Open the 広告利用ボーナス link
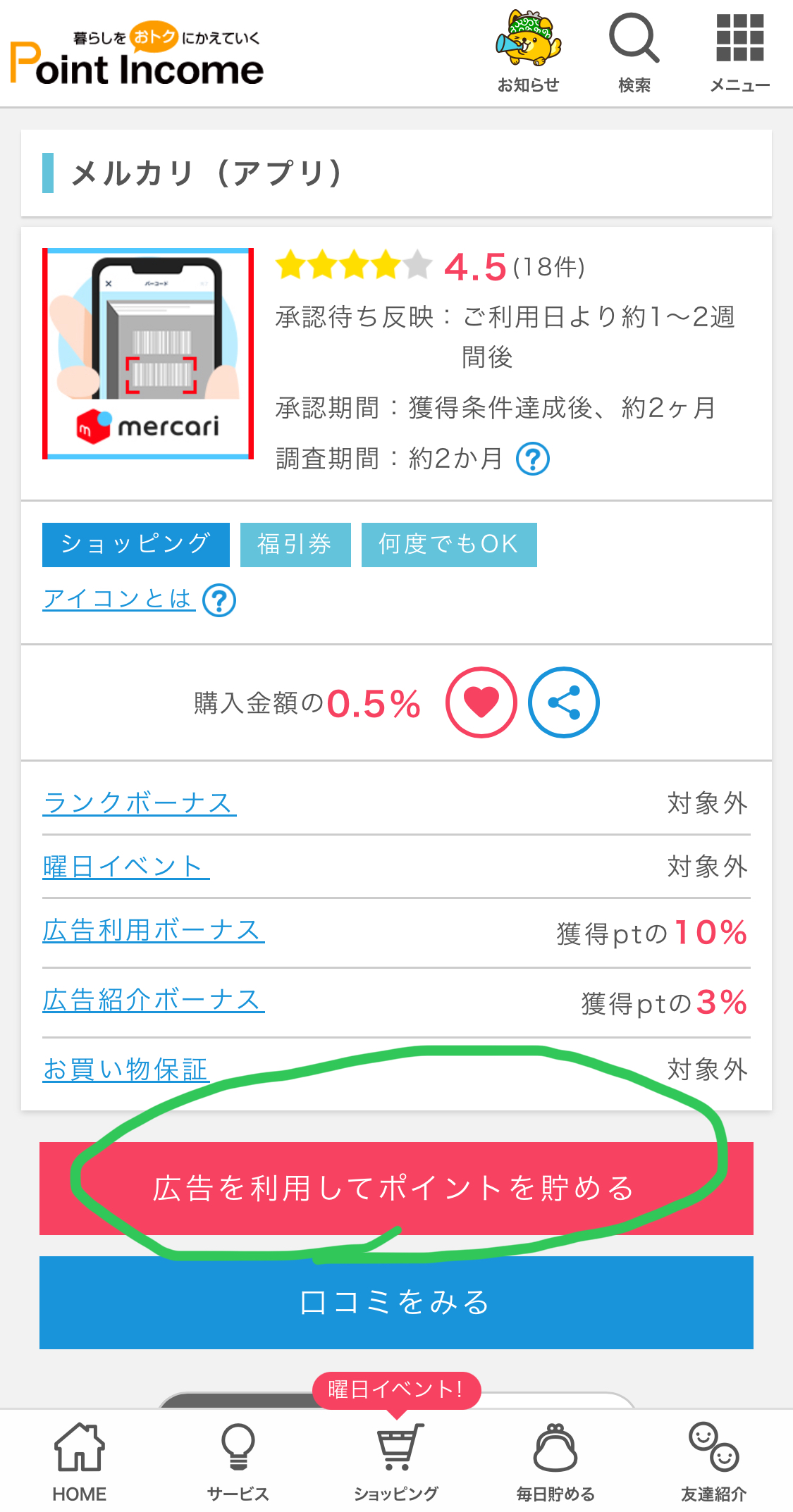Image resolution: width=793 pixels, height=1512 pixels. click(154, 930)
